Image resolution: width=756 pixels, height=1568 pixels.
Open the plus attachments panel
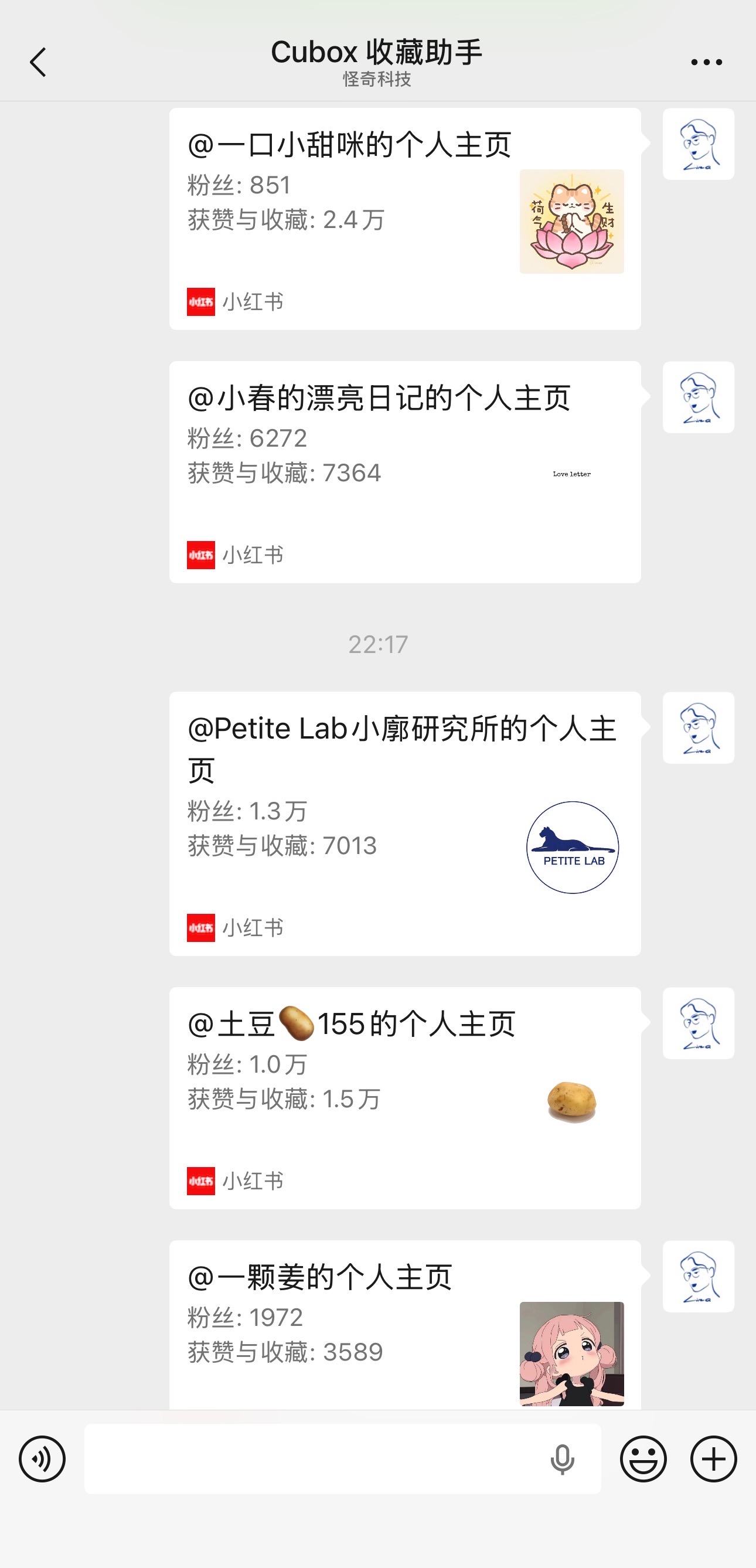point(713,1459)
